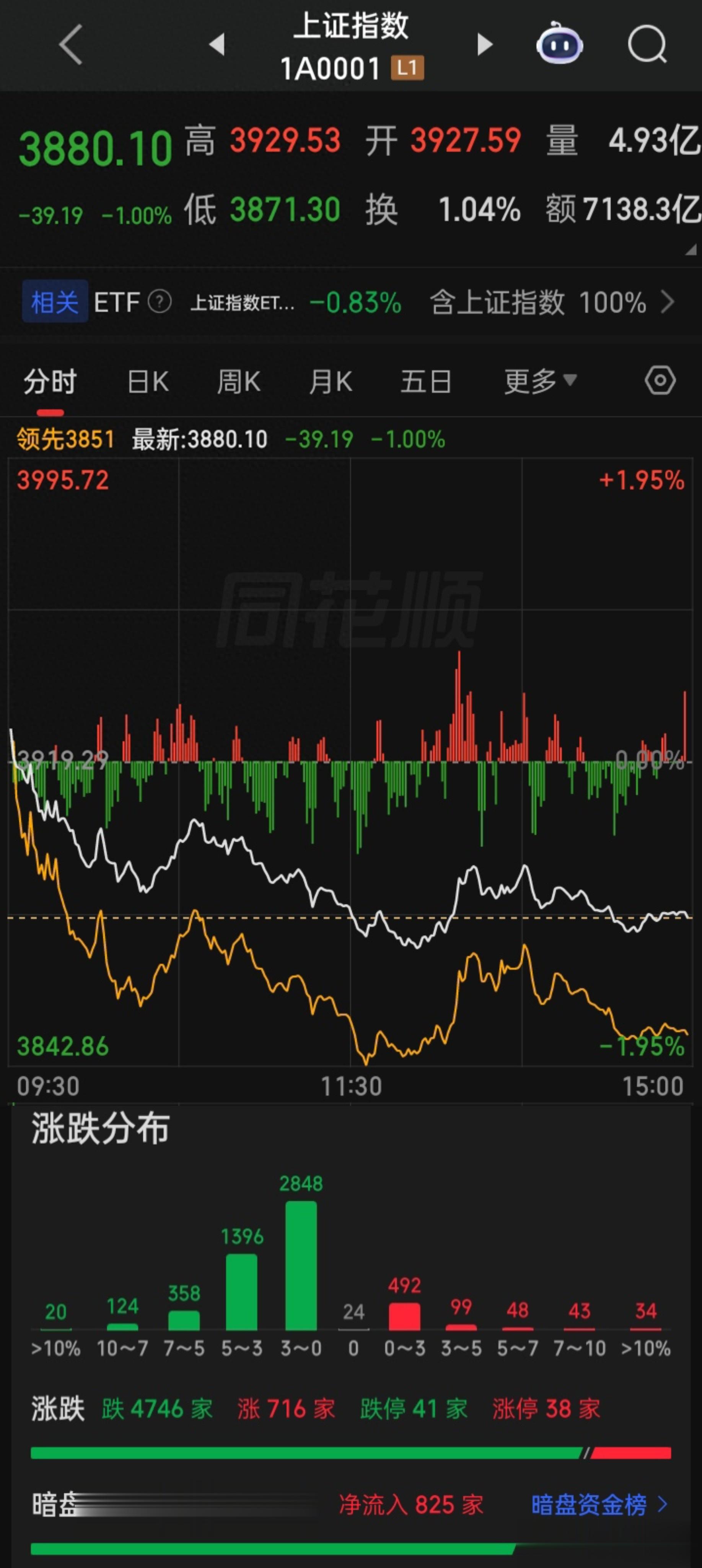
Task: Switch to the 分时 chart tab
Action: click(50, 382)
